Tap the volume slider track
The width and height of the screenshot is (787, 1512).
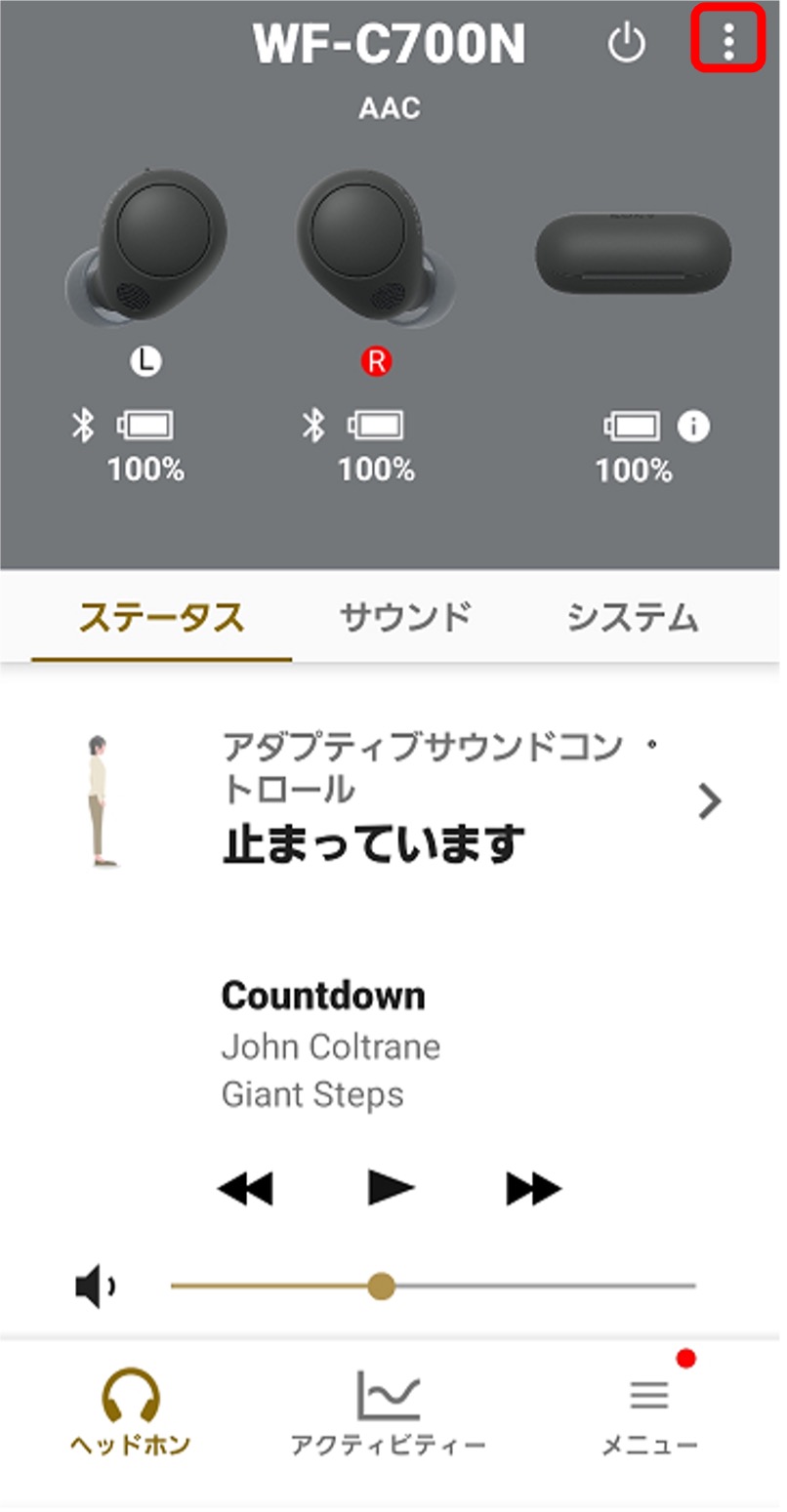(537, 1287)
